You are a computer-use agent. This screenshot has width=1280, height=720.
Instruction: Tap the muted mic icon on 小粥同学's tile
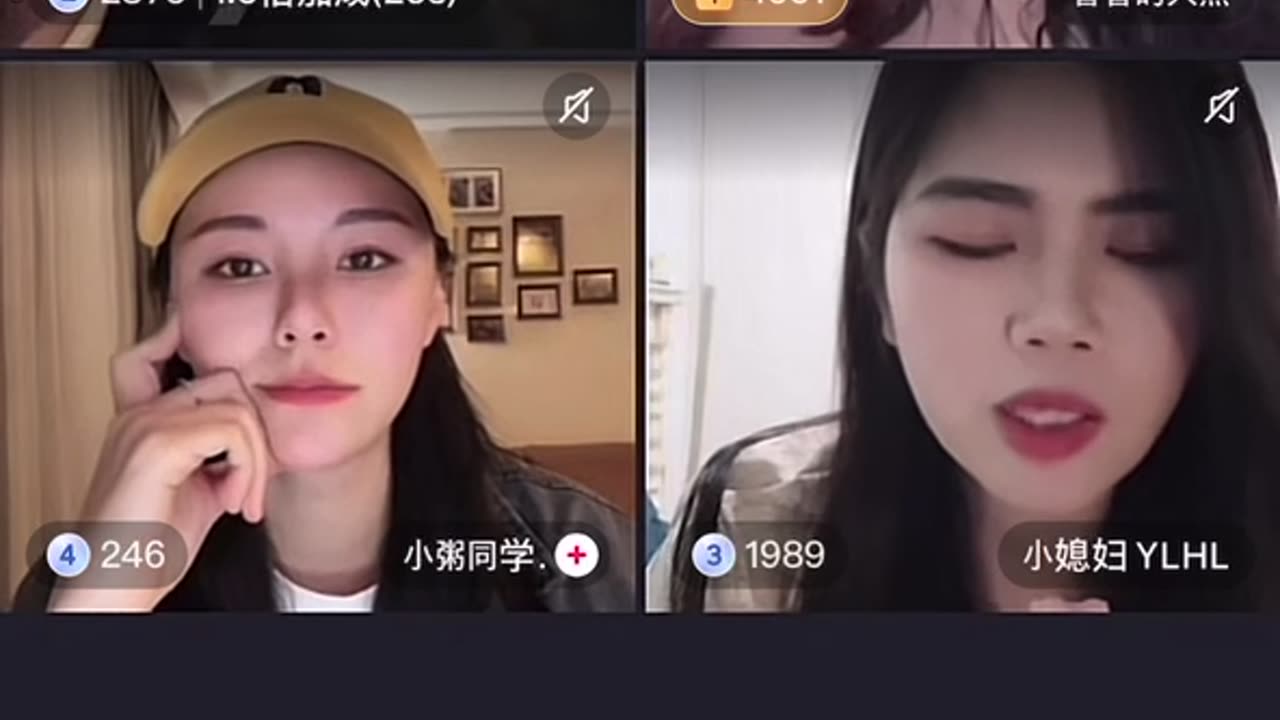point(576,105)
